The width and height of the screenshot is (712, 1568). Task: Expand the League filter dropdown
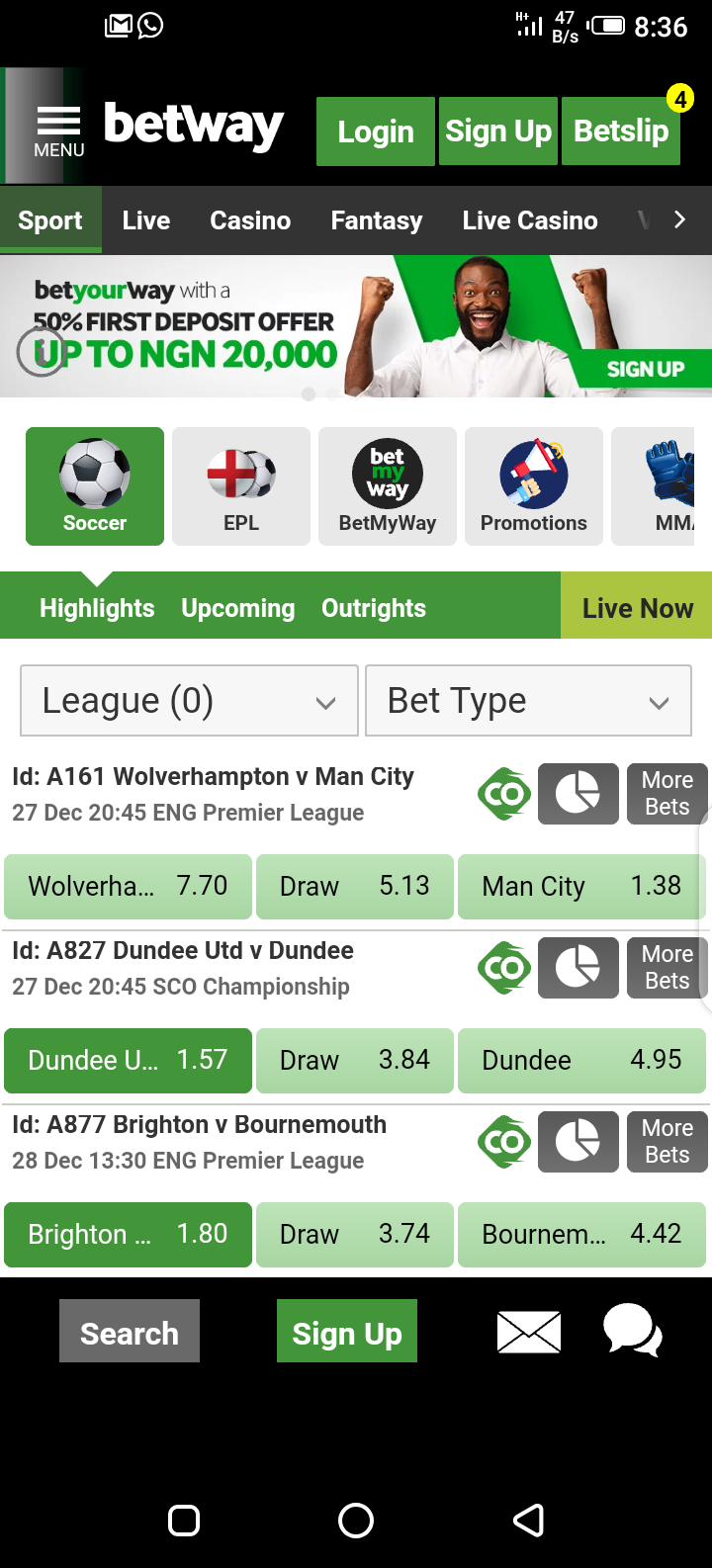coord(189,701)
